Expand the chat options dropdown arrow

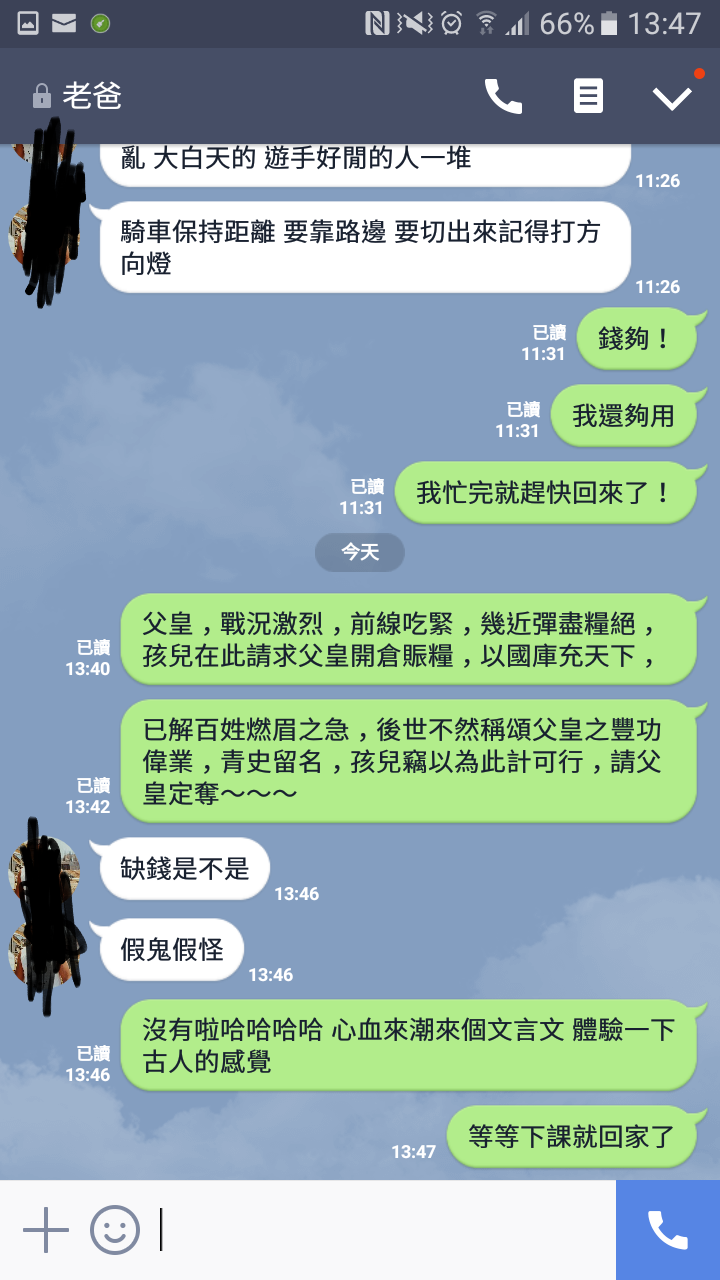pos(671,97)
